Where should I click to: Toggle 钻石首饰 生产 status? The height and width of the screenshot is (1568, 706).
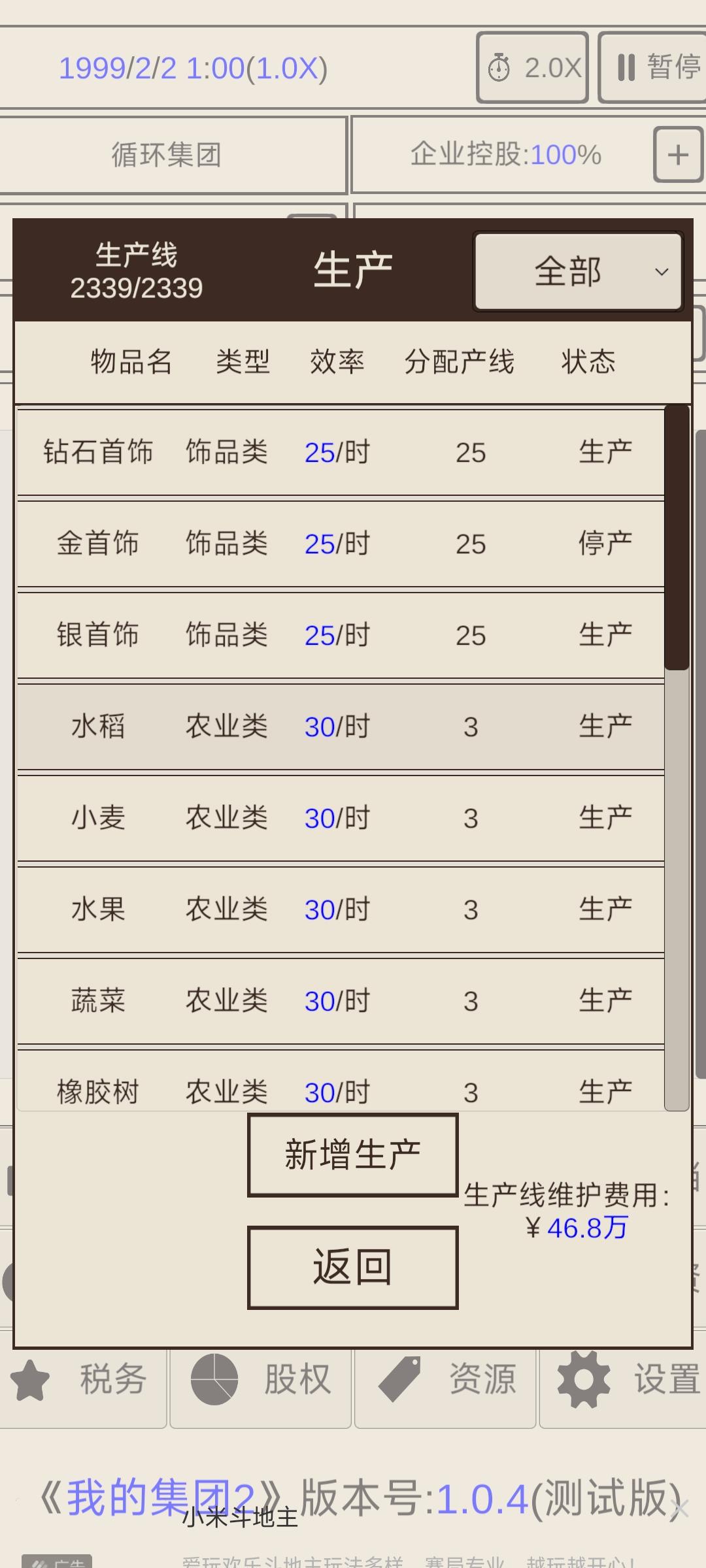604,451
